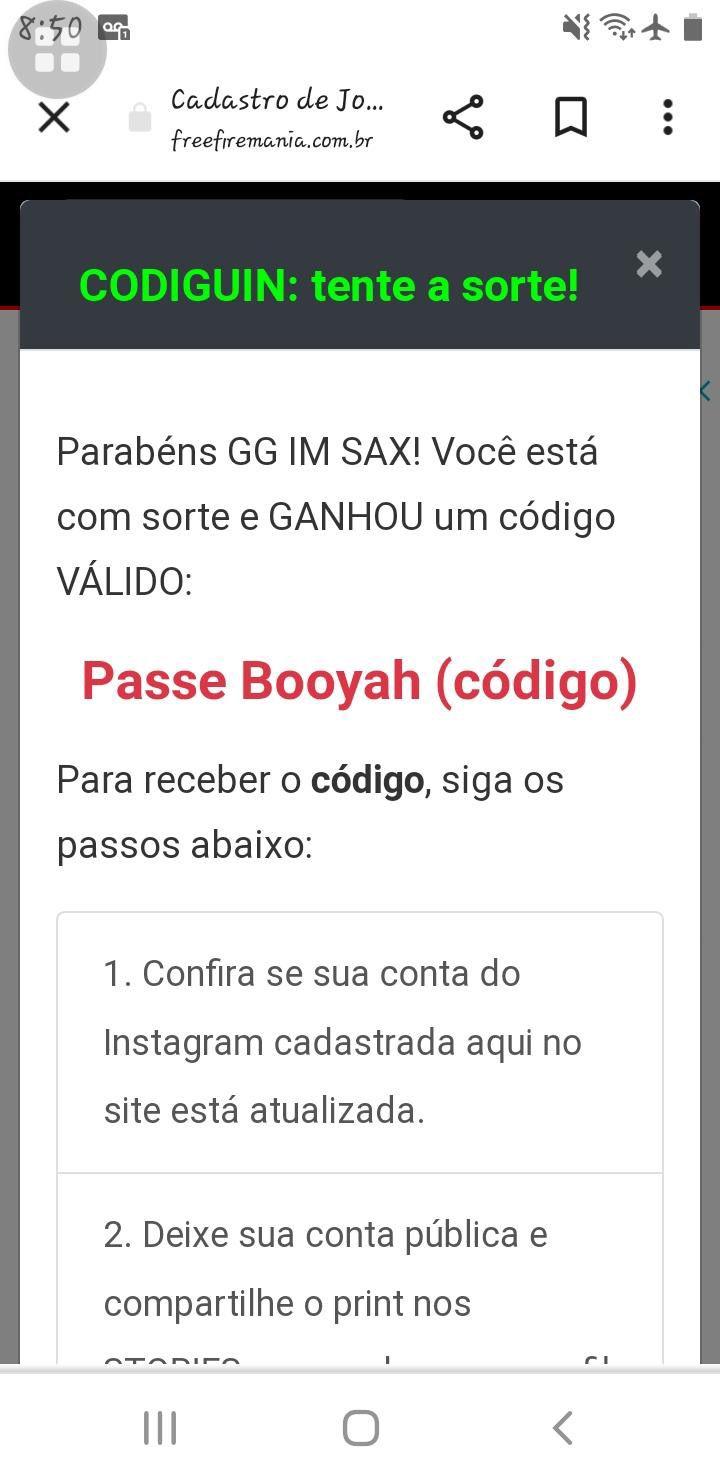This screenshot has width=720, height=1480.
Task: Close the current browser tab
Action: [53, 117]
